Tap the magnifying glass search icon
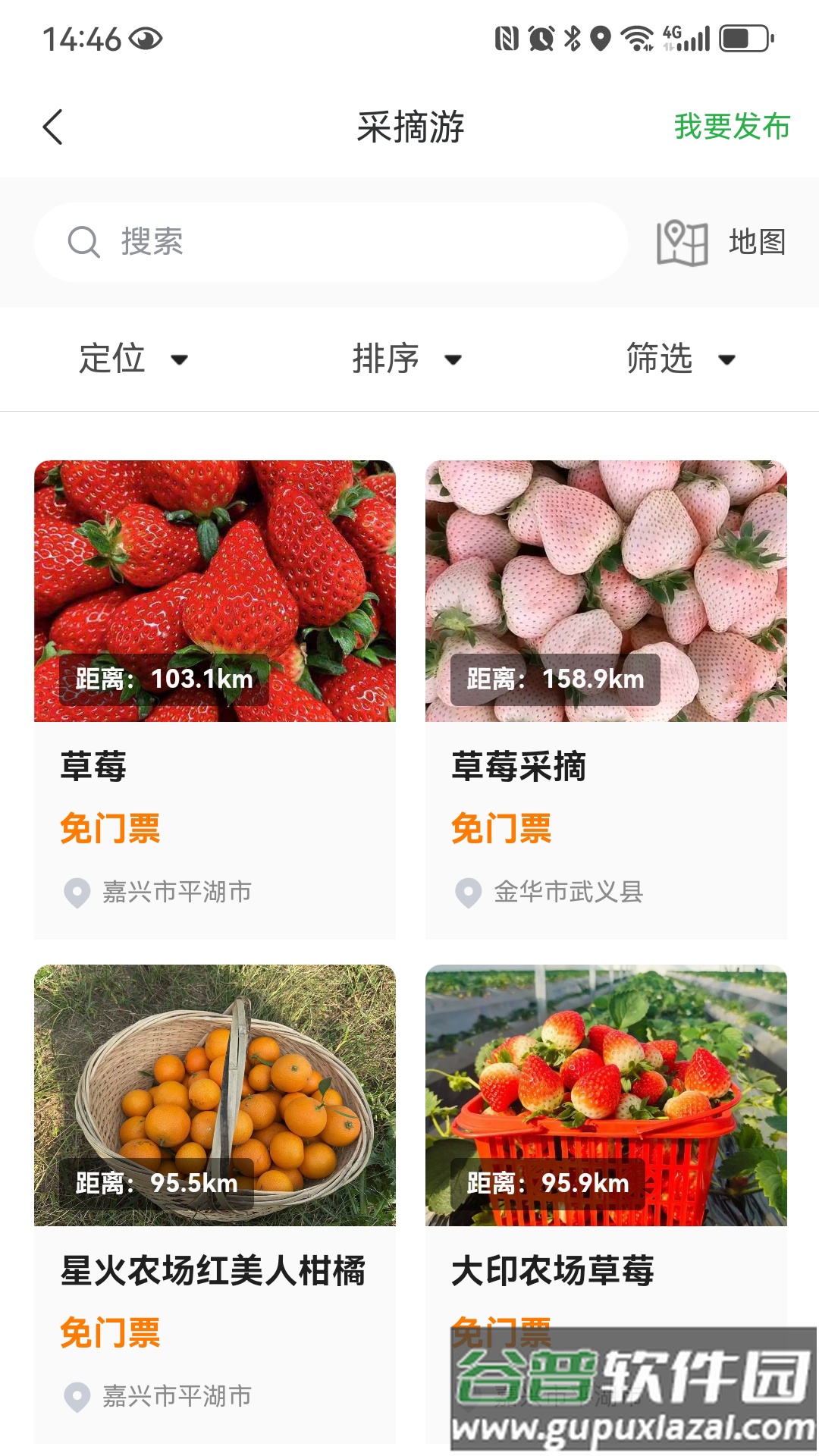819x1456 pixels. click(x=84, y=243)
